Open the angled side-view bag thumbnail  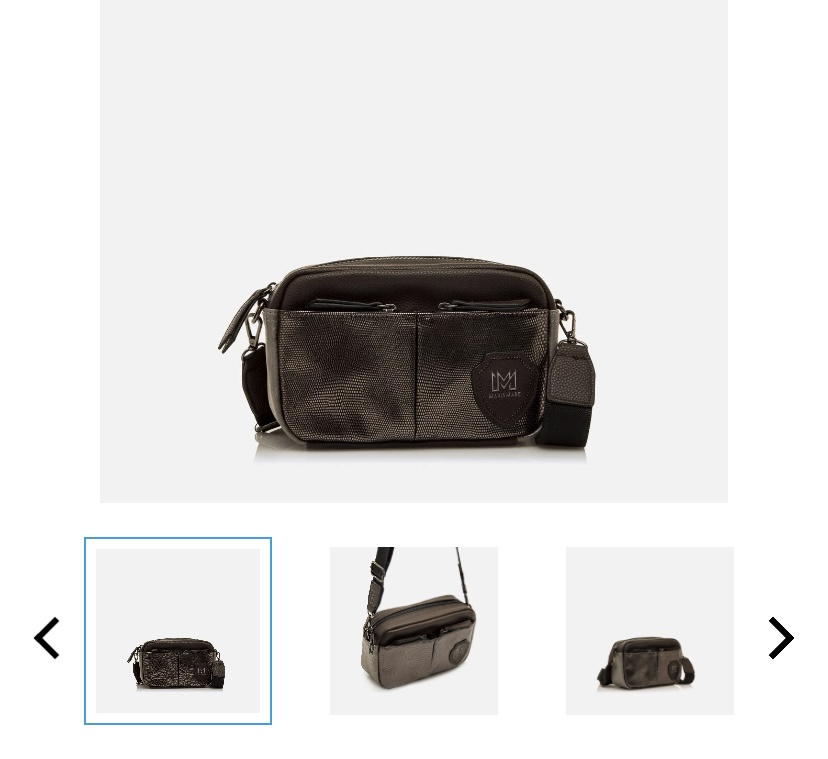649,631
